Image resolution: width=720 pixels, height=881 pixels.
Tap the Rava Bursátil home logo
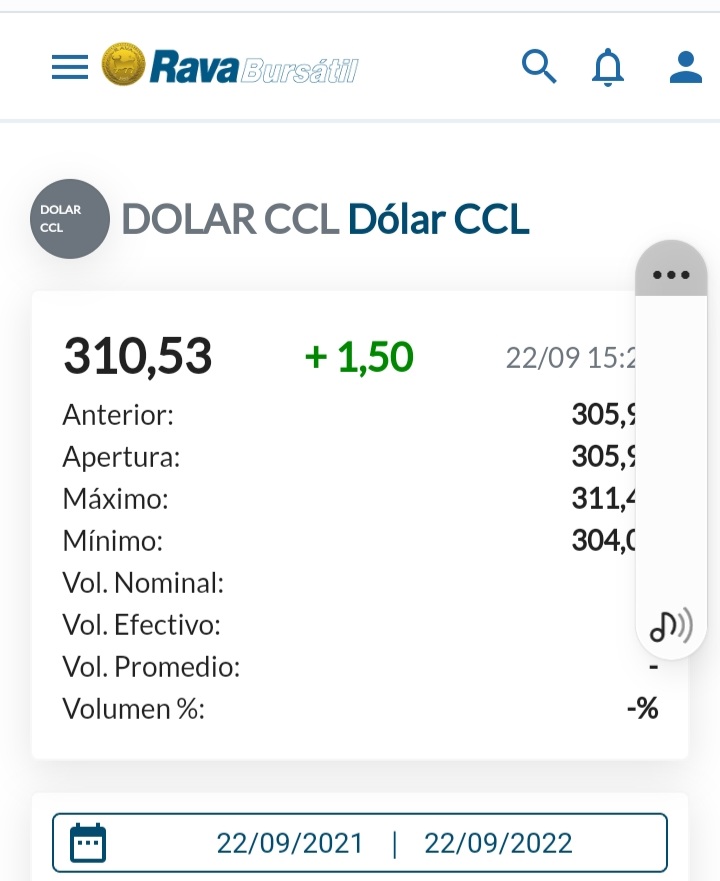230,67
